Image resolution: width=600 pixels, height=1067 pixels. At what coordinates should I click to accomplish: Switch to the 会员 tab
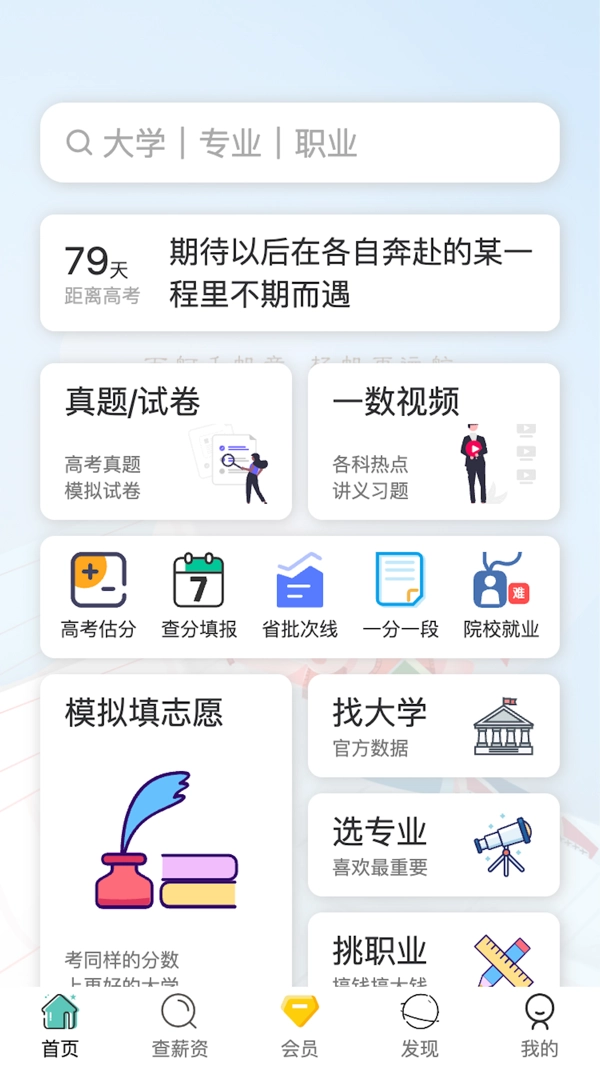pyautogui.click(x=299, y=1026)
